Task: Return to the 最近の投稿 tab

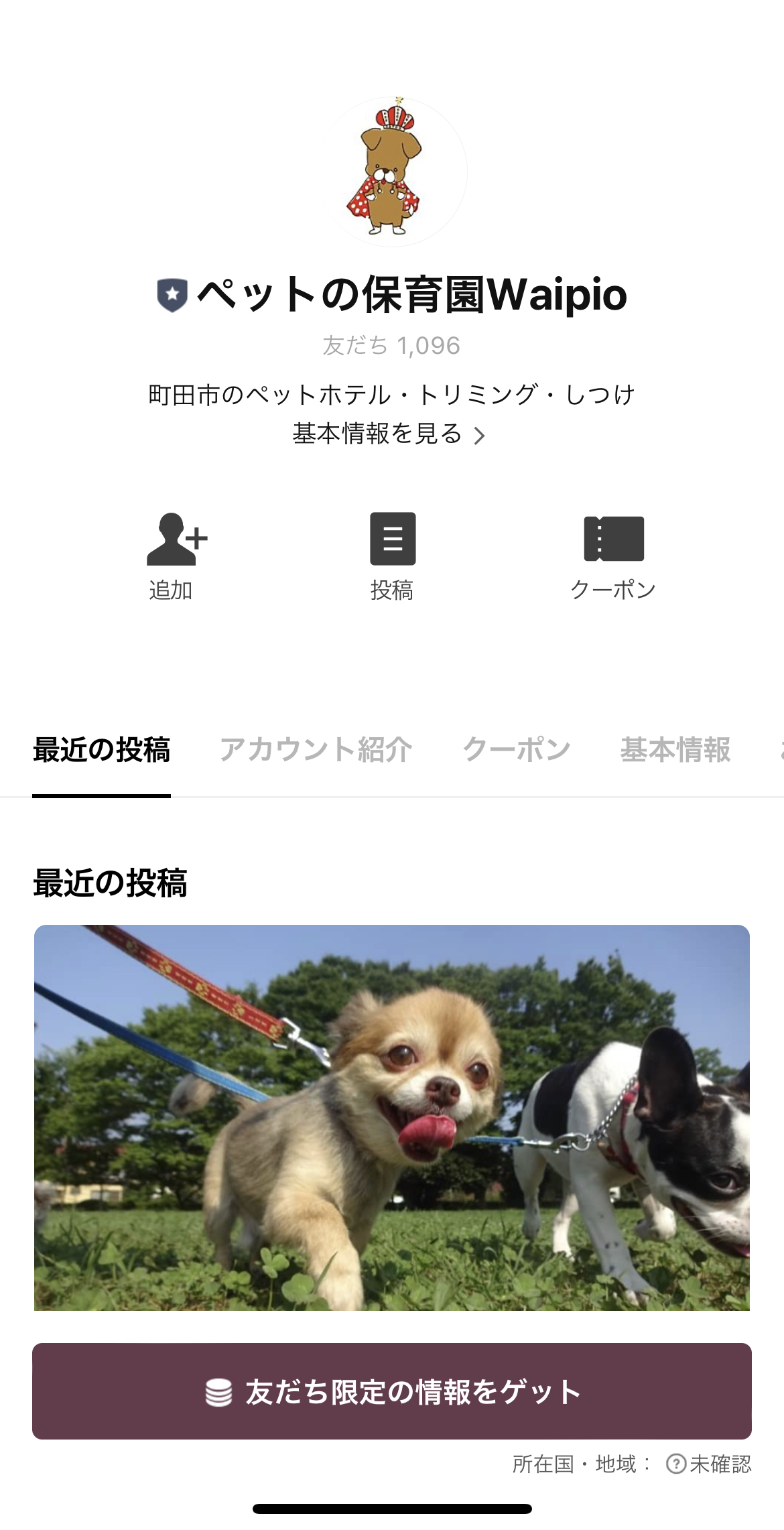Action: (x=101, y=750)
